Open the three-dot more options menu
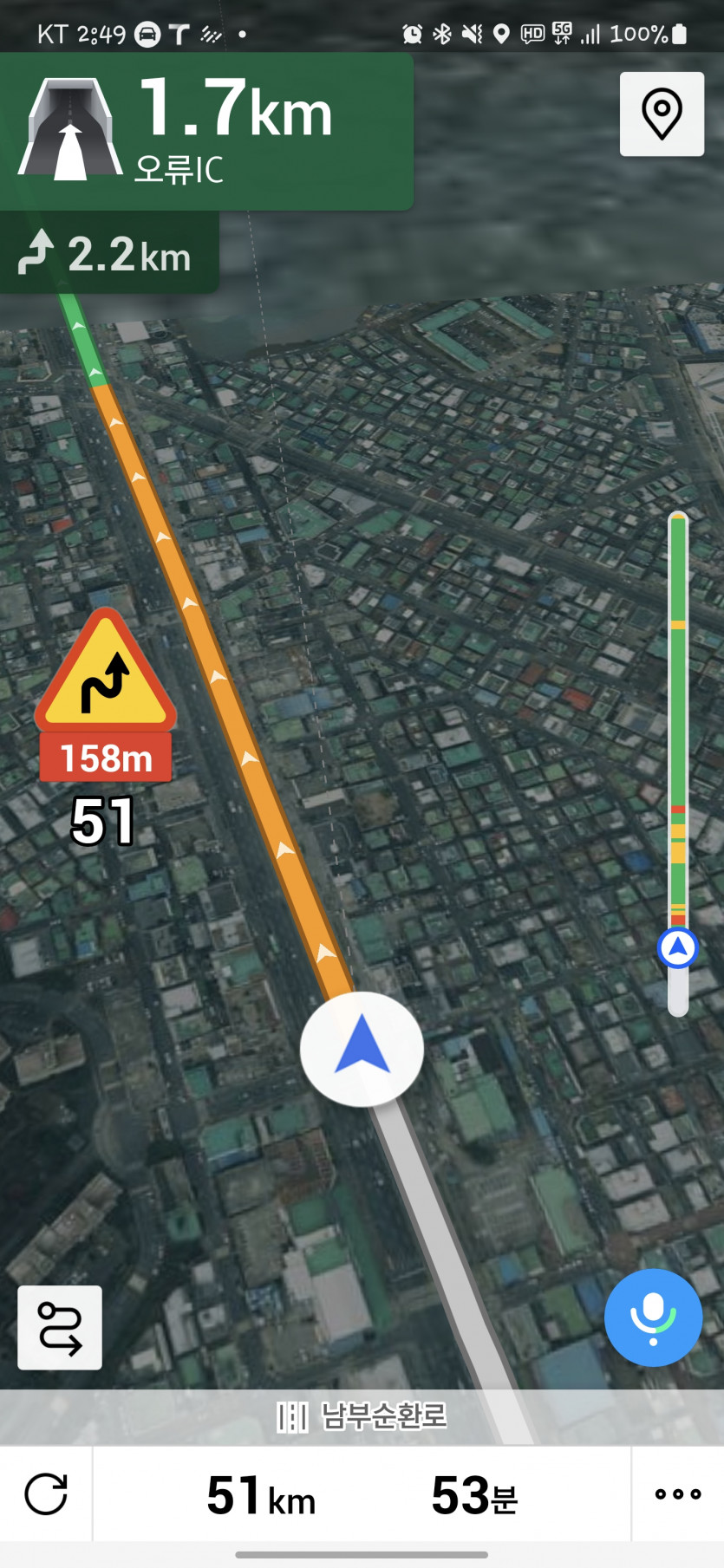 pyautogui.click(x=677, y=1493)
